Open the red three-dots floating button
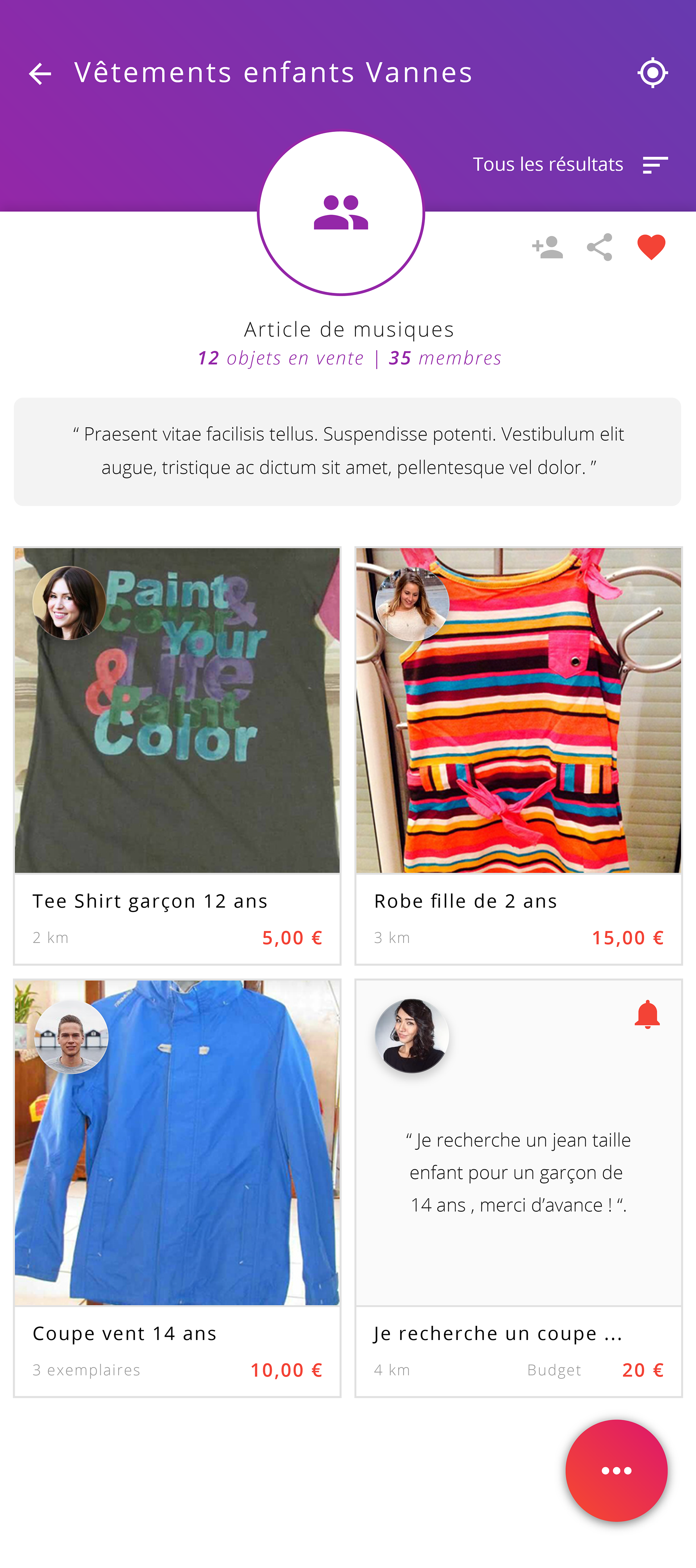 pos(616,1470)
